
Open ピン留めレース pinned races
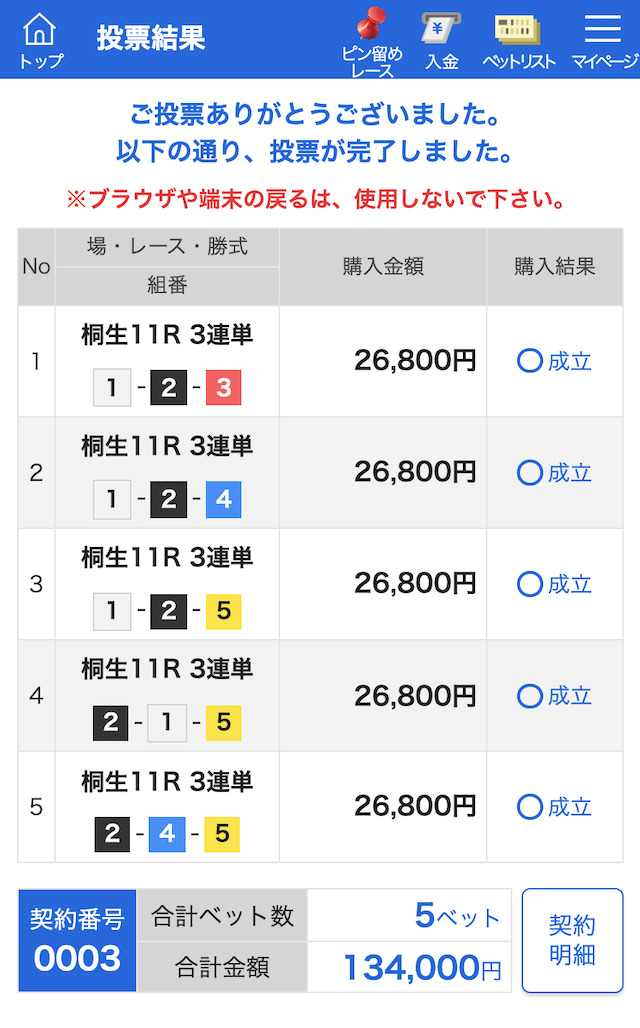(372, 42)
